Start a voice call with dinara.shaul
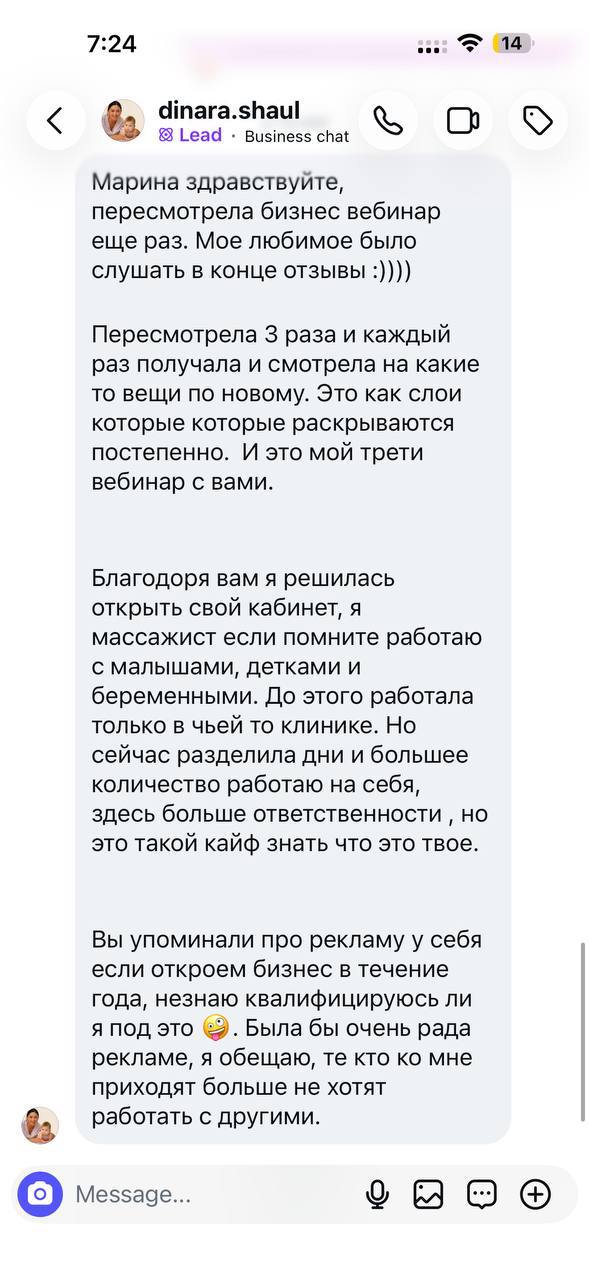The image size is (589, 1280). click(387, 121)
